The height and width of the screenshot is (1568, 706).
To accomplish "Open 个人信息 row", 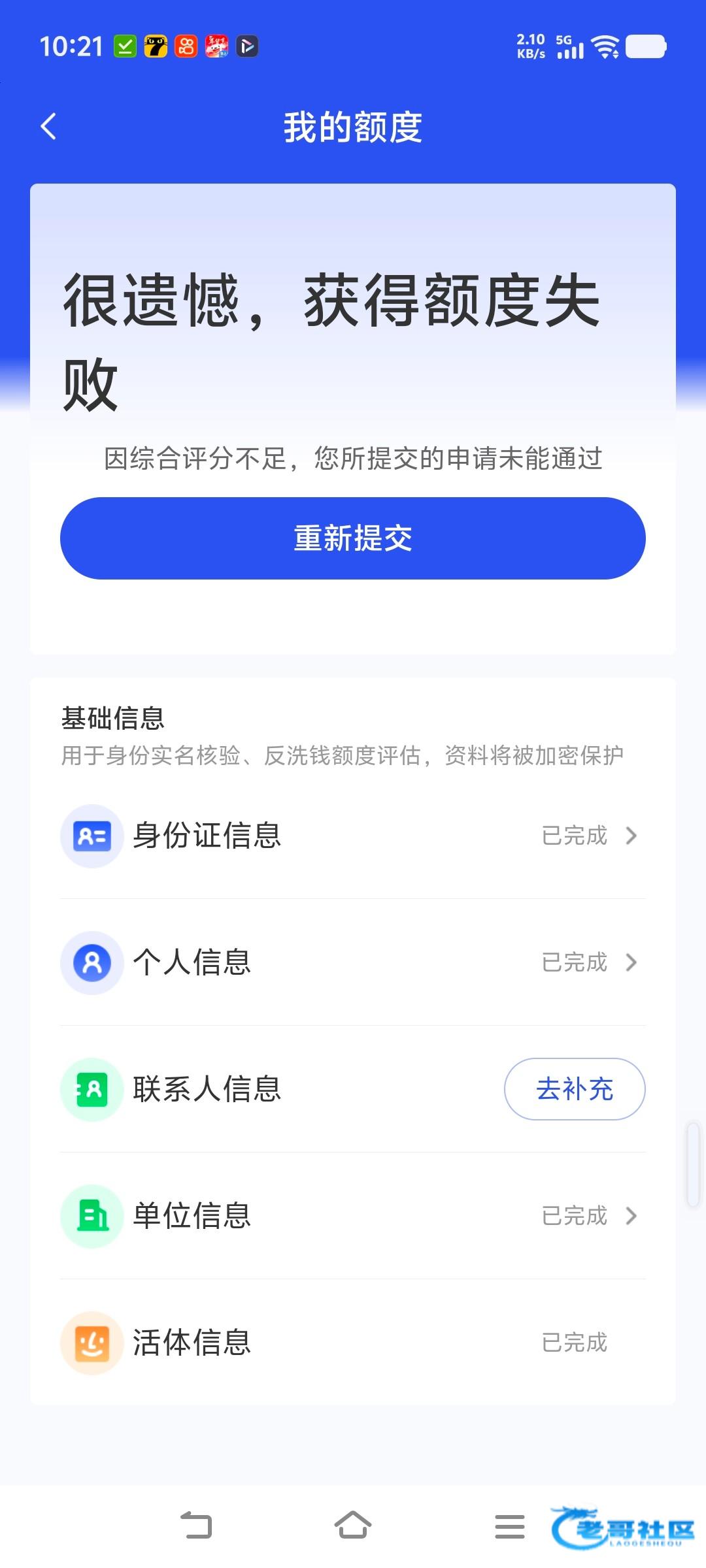I will [353, 962].
